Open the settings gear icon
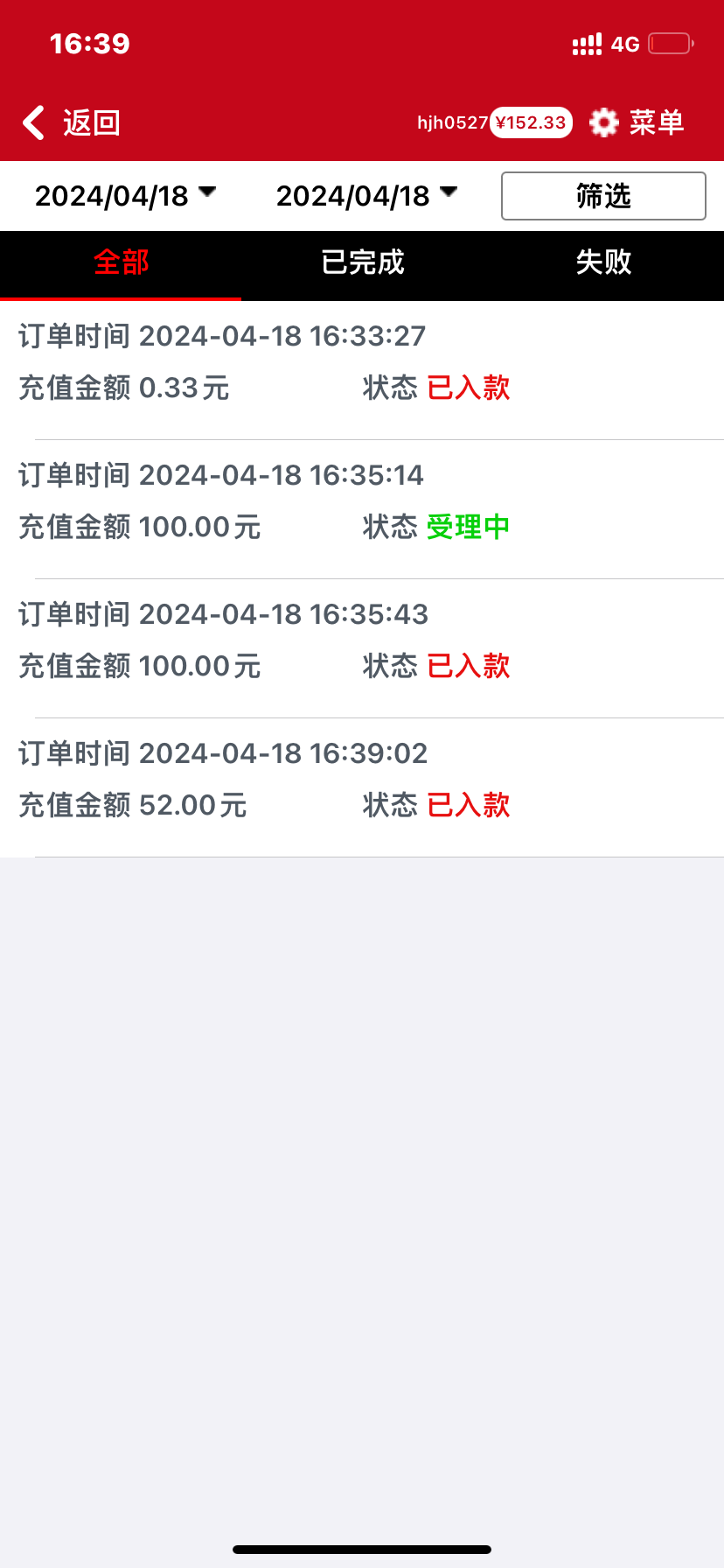This screenshot has width=724, height=1568. coord(602,122)
